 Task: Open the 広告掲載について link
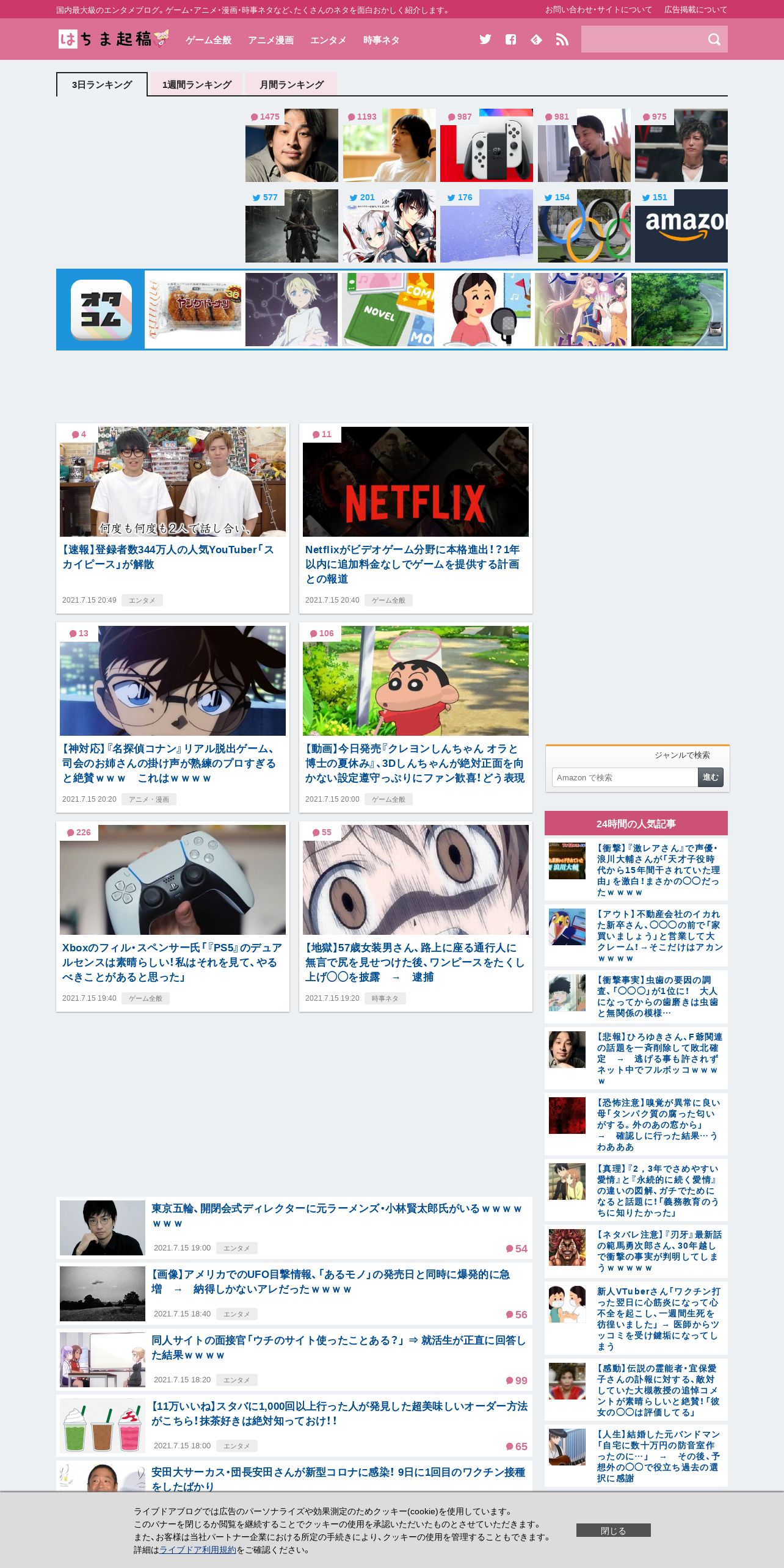[696, 10]
